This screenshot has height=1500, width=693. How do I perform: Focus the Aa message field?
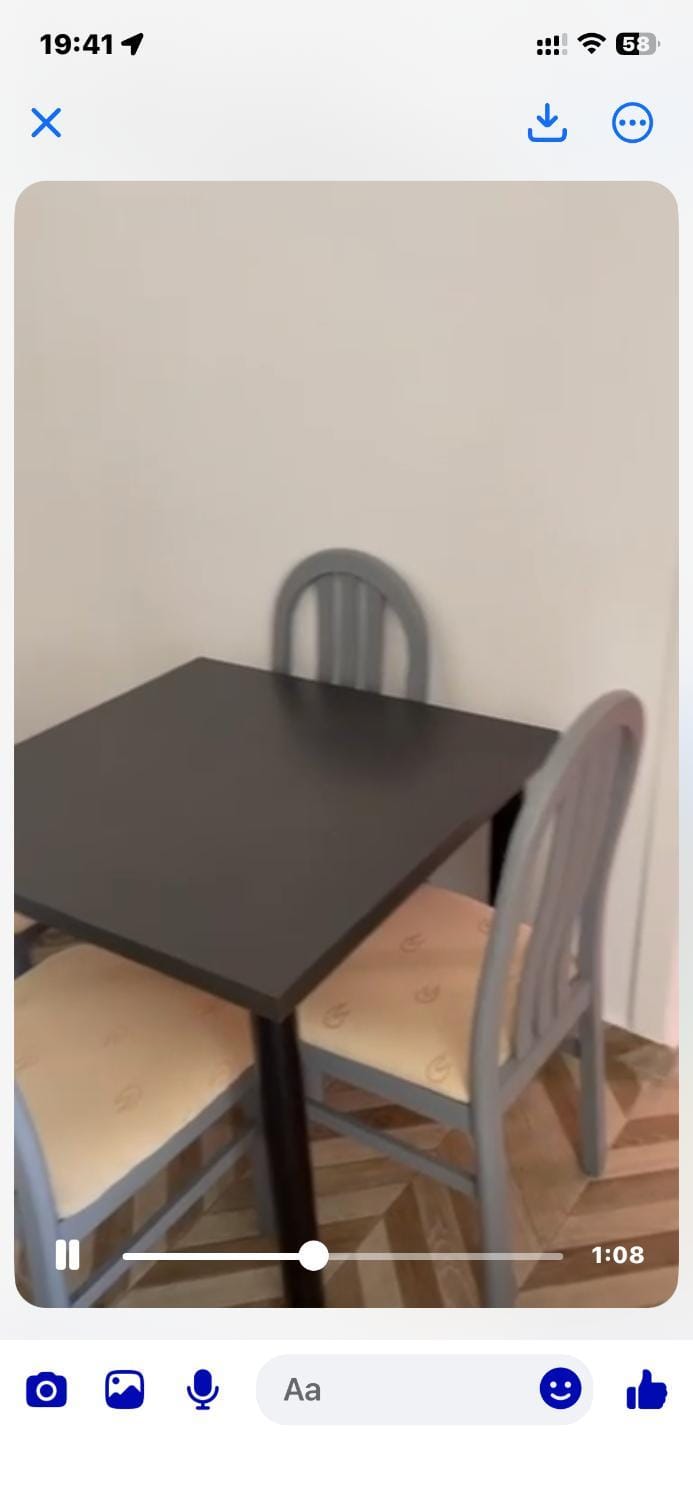pyautogui.click(x=397, y=1390)
